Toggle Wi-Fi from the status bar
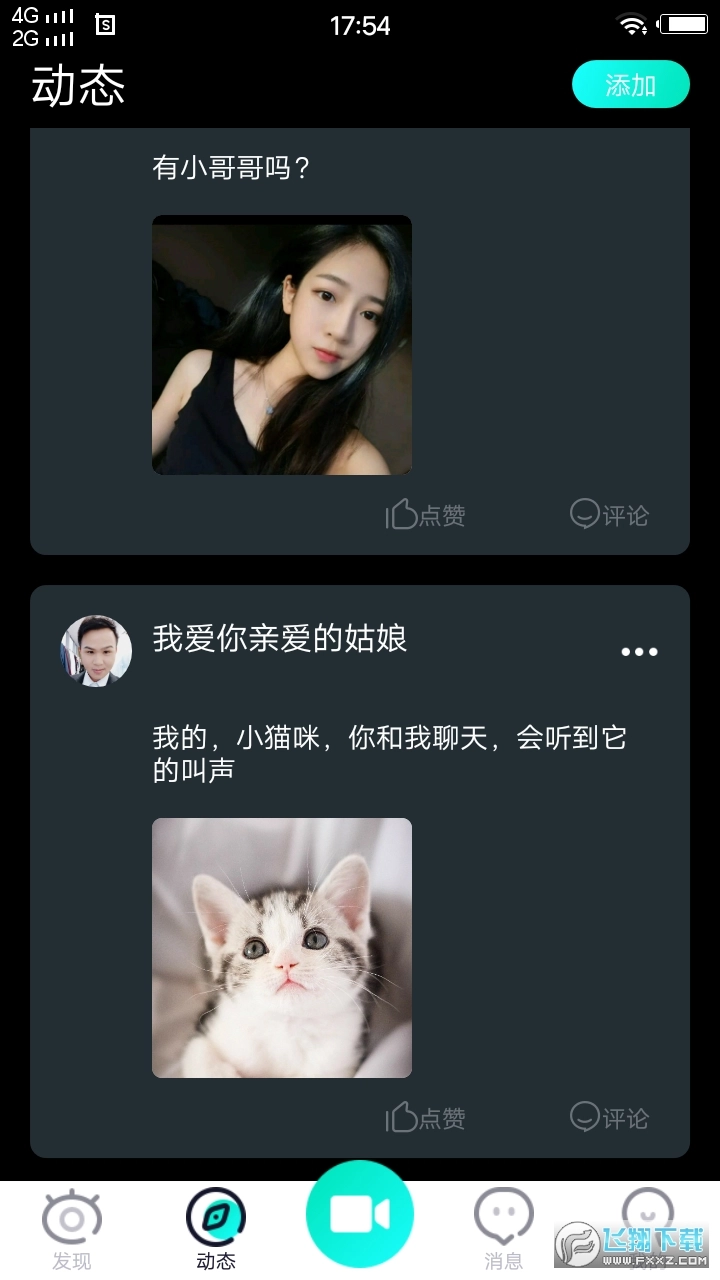The width and height of the screenshot is (720, 1280). (631, 25)
